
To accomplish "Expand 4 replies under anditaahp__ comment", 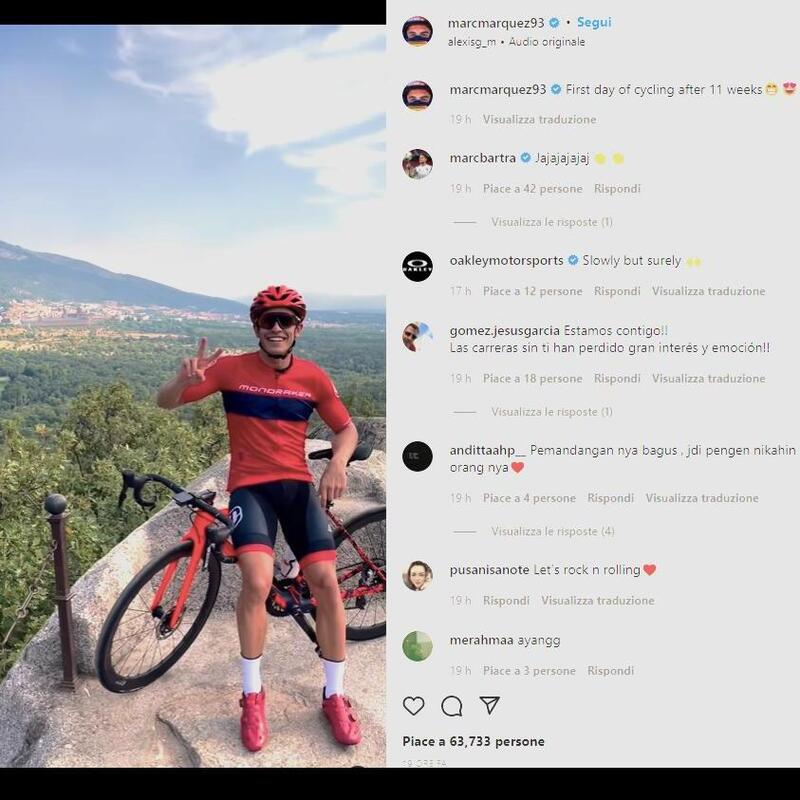I will click(552, 532).
